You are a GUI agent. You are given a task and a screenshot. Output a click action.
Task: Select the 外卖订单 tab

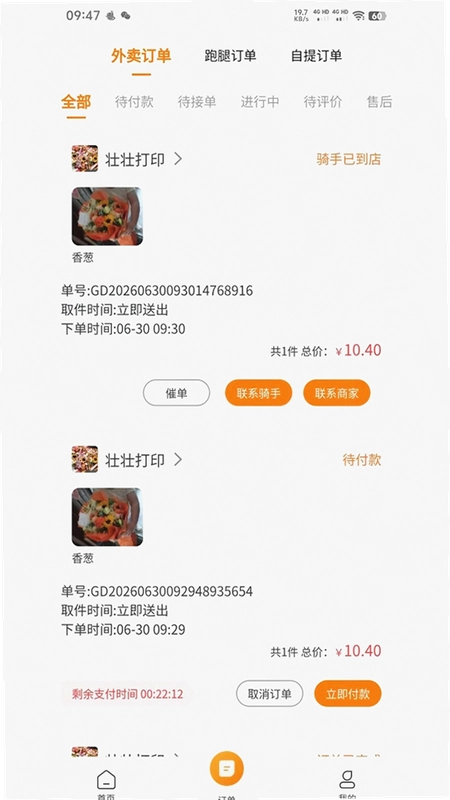[x=141, y=56]
